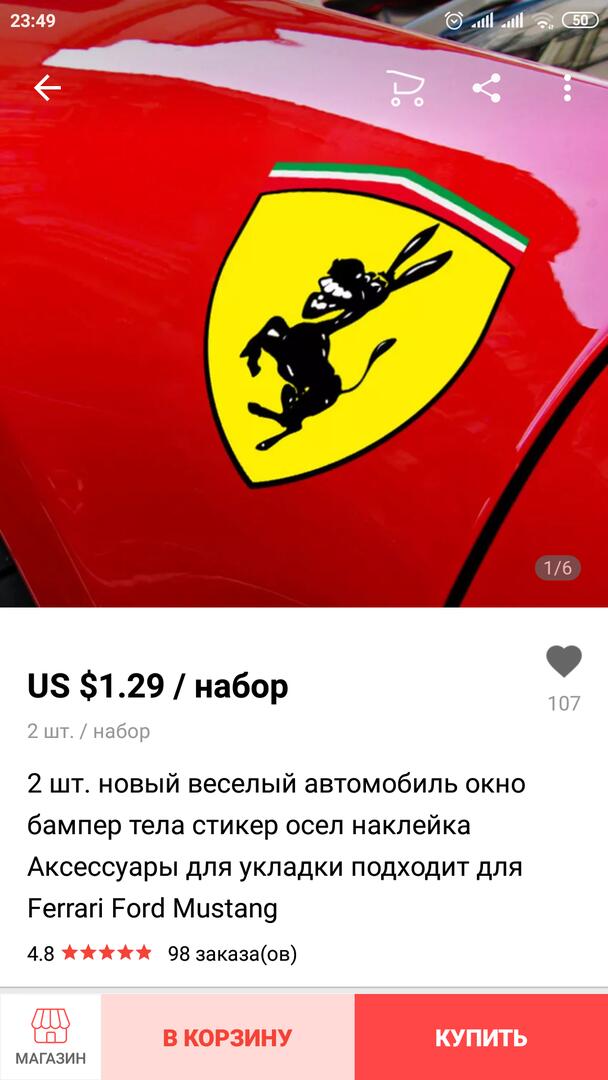Image resolution: width=608 pixels, height=1080 pixels.
Task: Open the shopping cart
Action: tap(405, 88)
